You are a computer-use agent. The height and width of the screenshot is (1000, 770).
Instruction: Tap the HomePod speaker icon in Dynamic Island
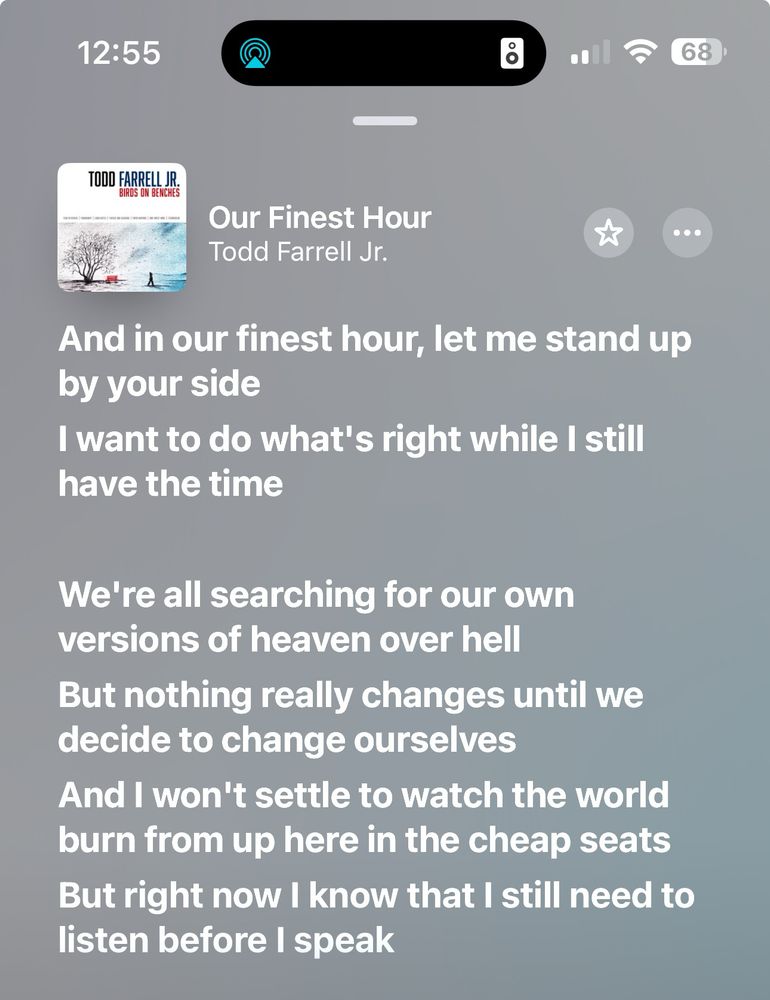click(513, 53)
